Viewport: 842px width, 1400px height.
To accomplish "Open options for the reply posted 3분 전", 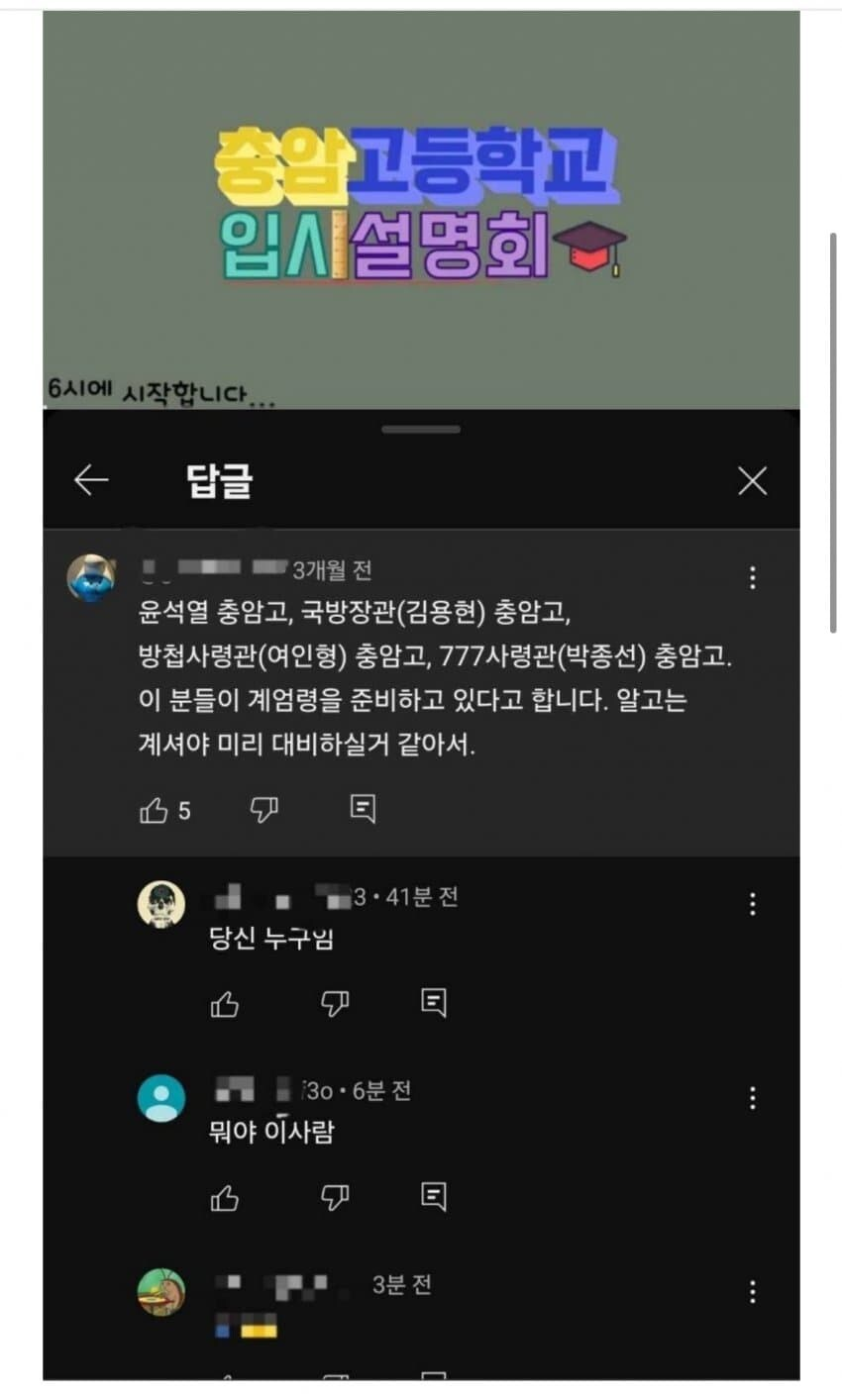I will tap(753, 1291).
